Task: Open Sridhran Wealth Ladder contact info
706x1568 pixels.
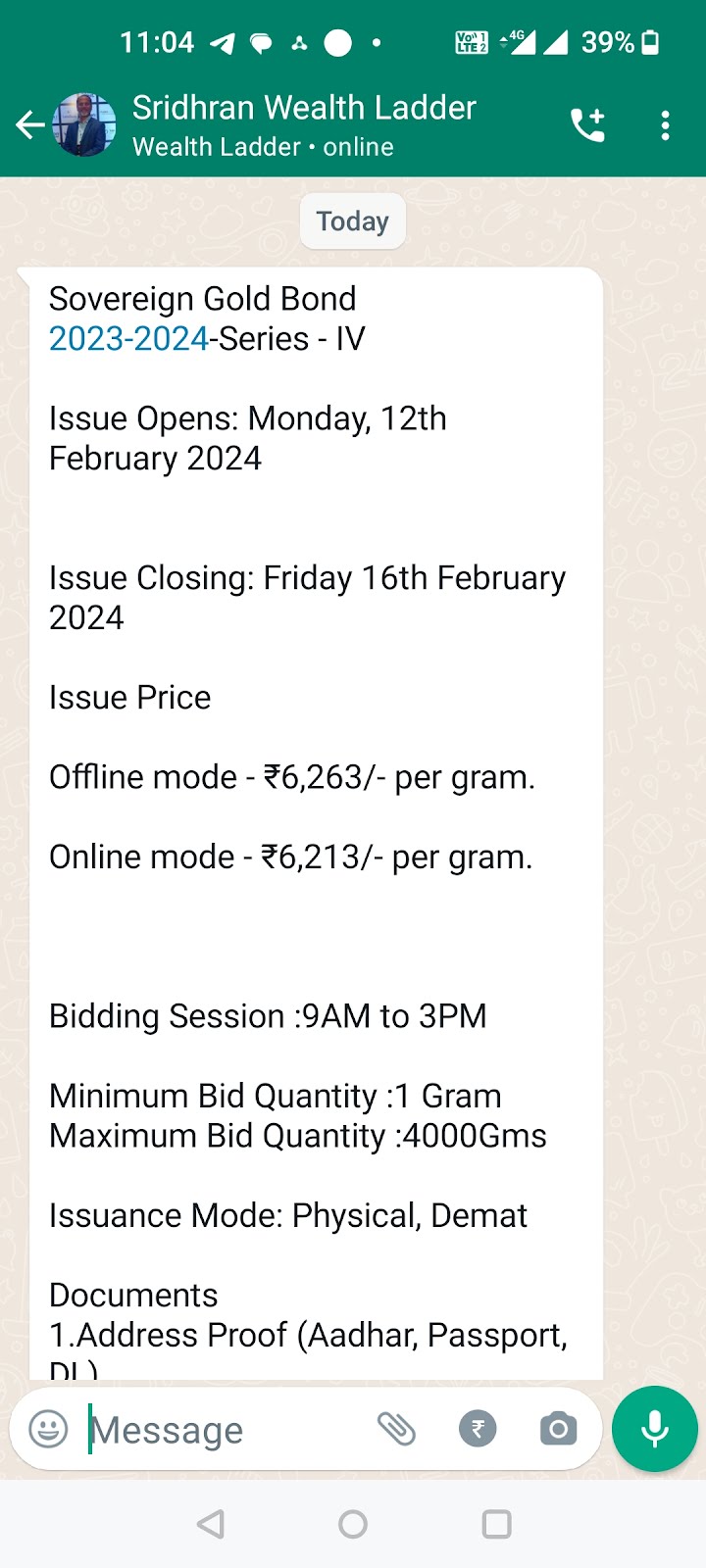Action: pyautogui.click(x=304, y=124)
